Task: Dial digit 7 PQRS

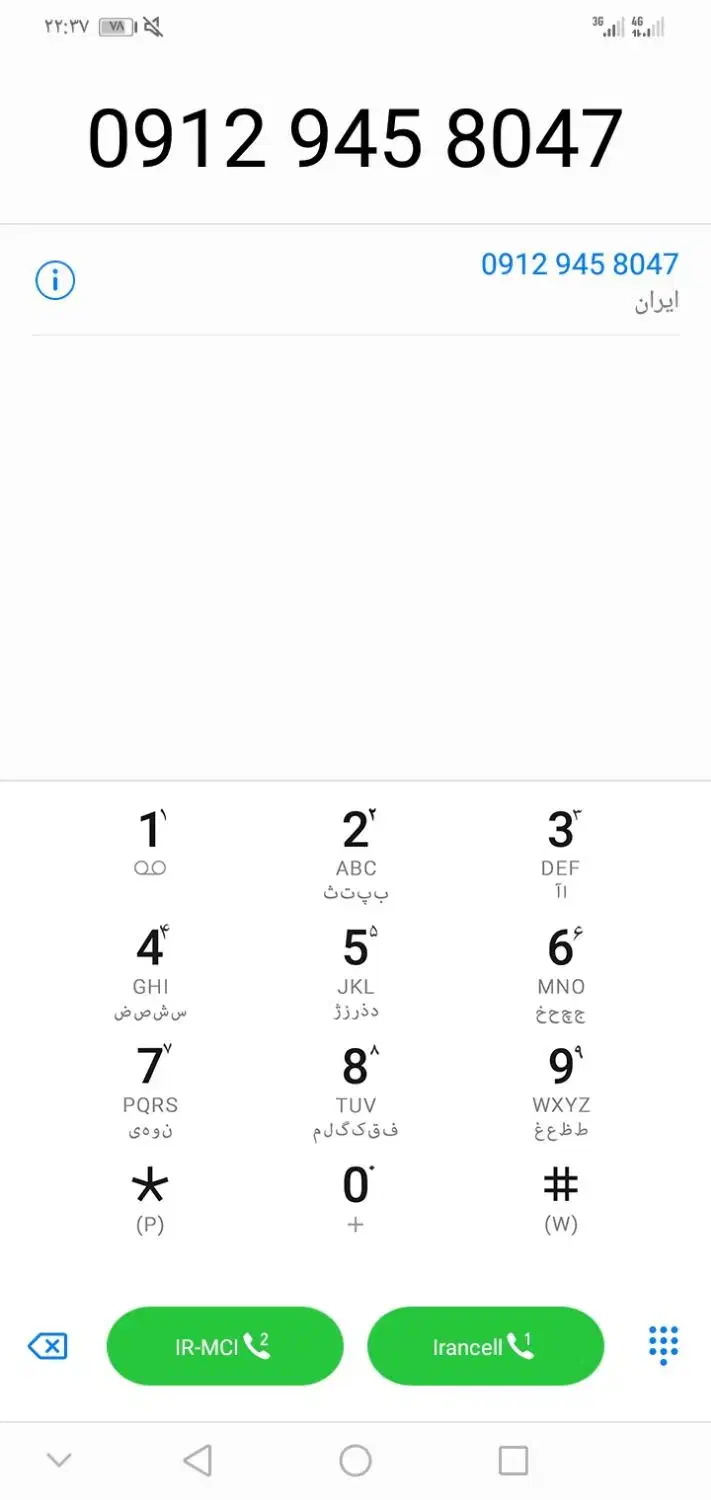Action: click(x=150, y=1092)
